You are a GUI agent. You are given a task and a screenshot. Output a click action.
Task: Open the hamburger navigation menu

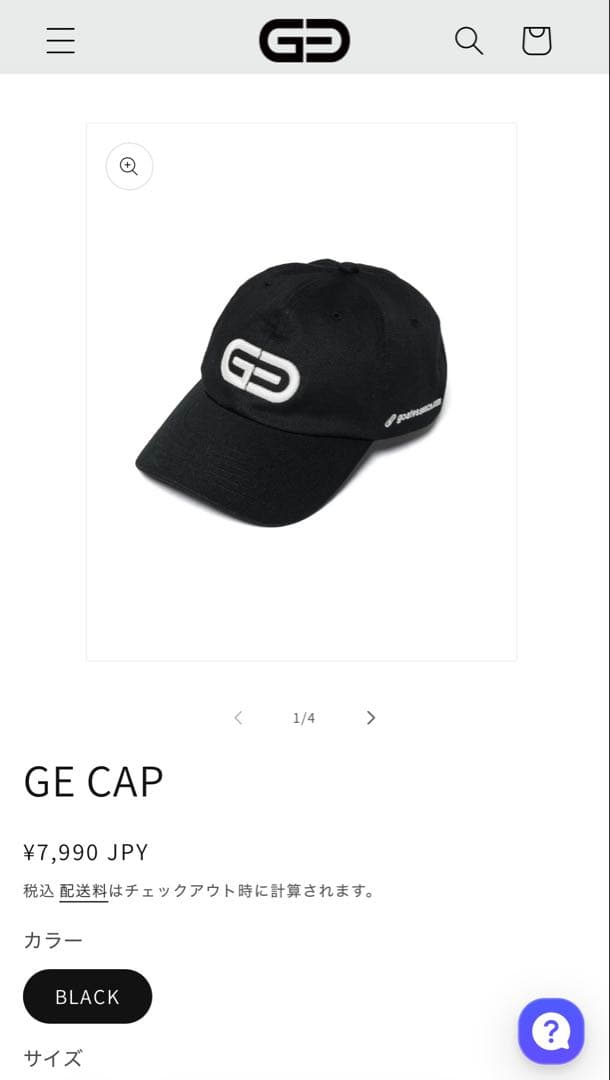[61, 40]
